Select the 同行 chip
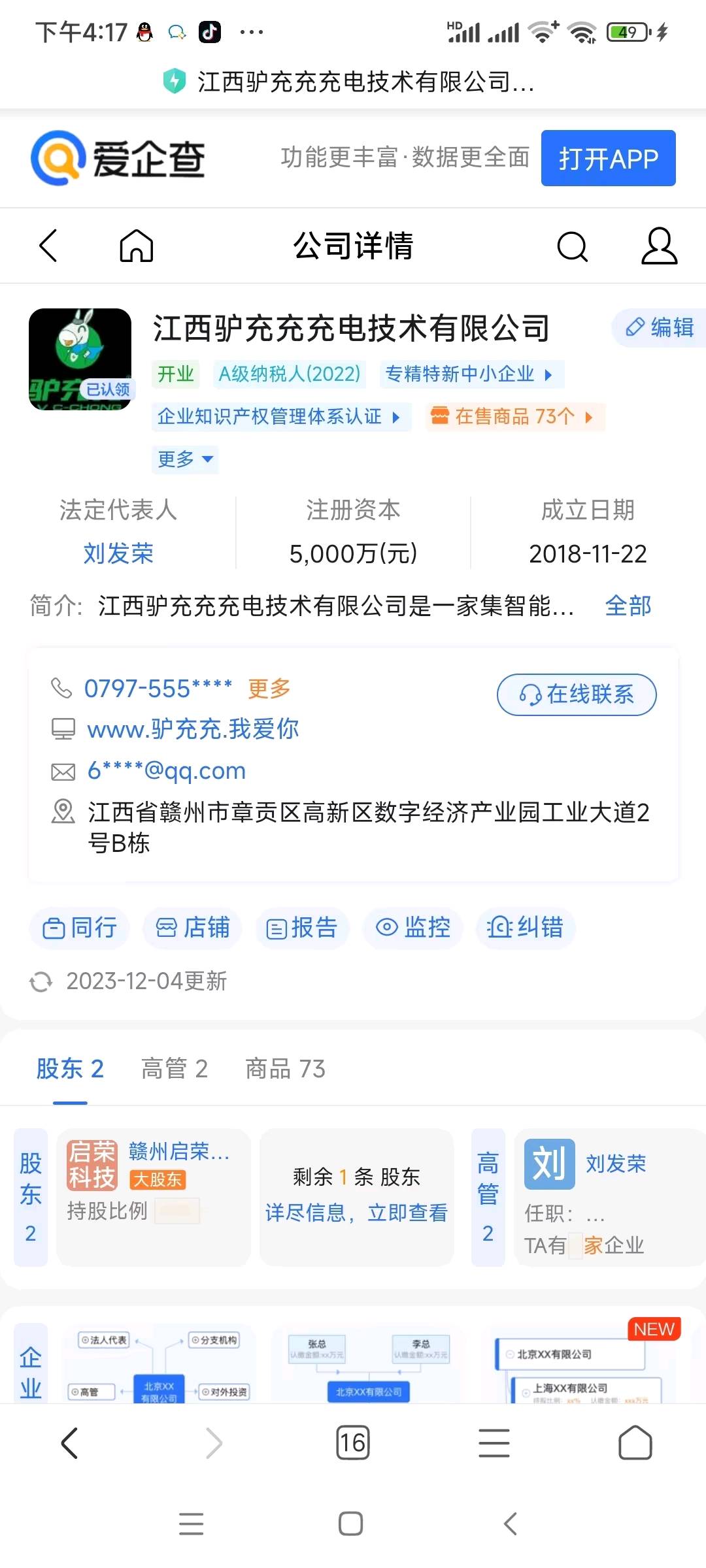 click(x=80, y=928)
